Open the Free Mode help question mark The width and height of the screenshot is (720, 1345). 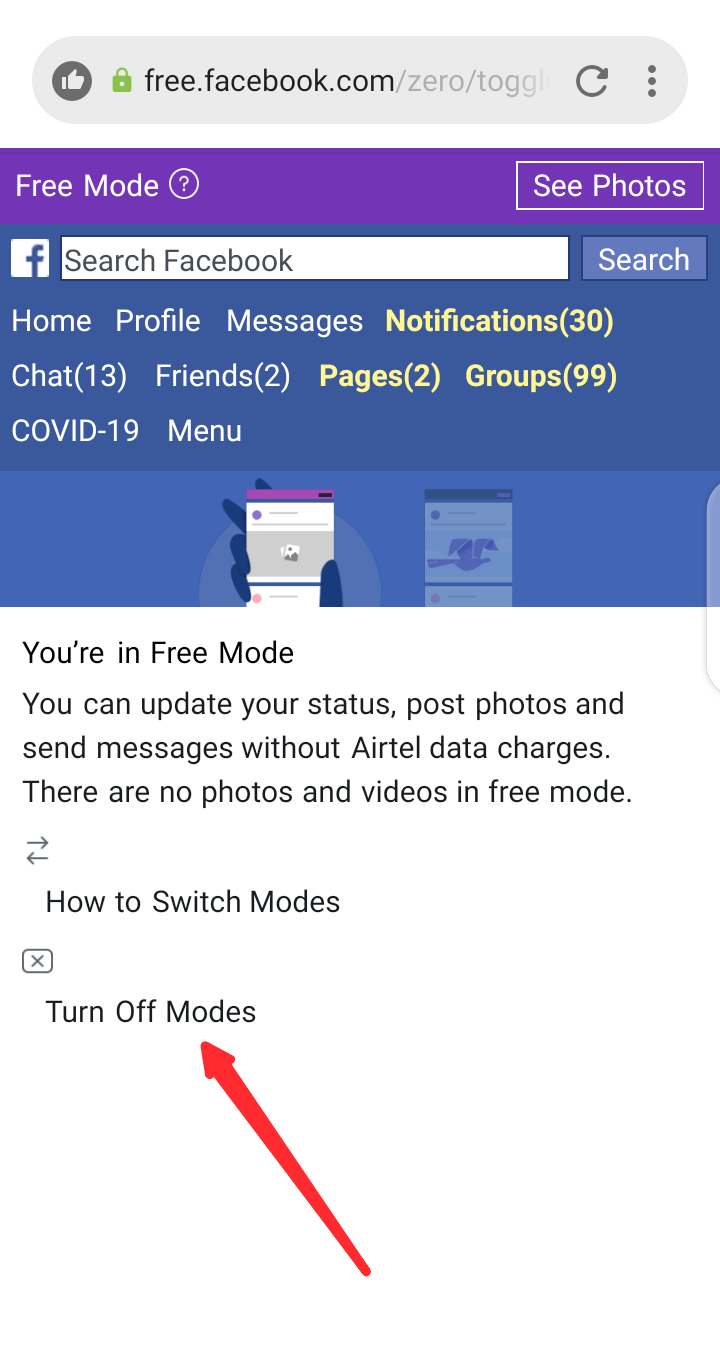tap(184, 184)
